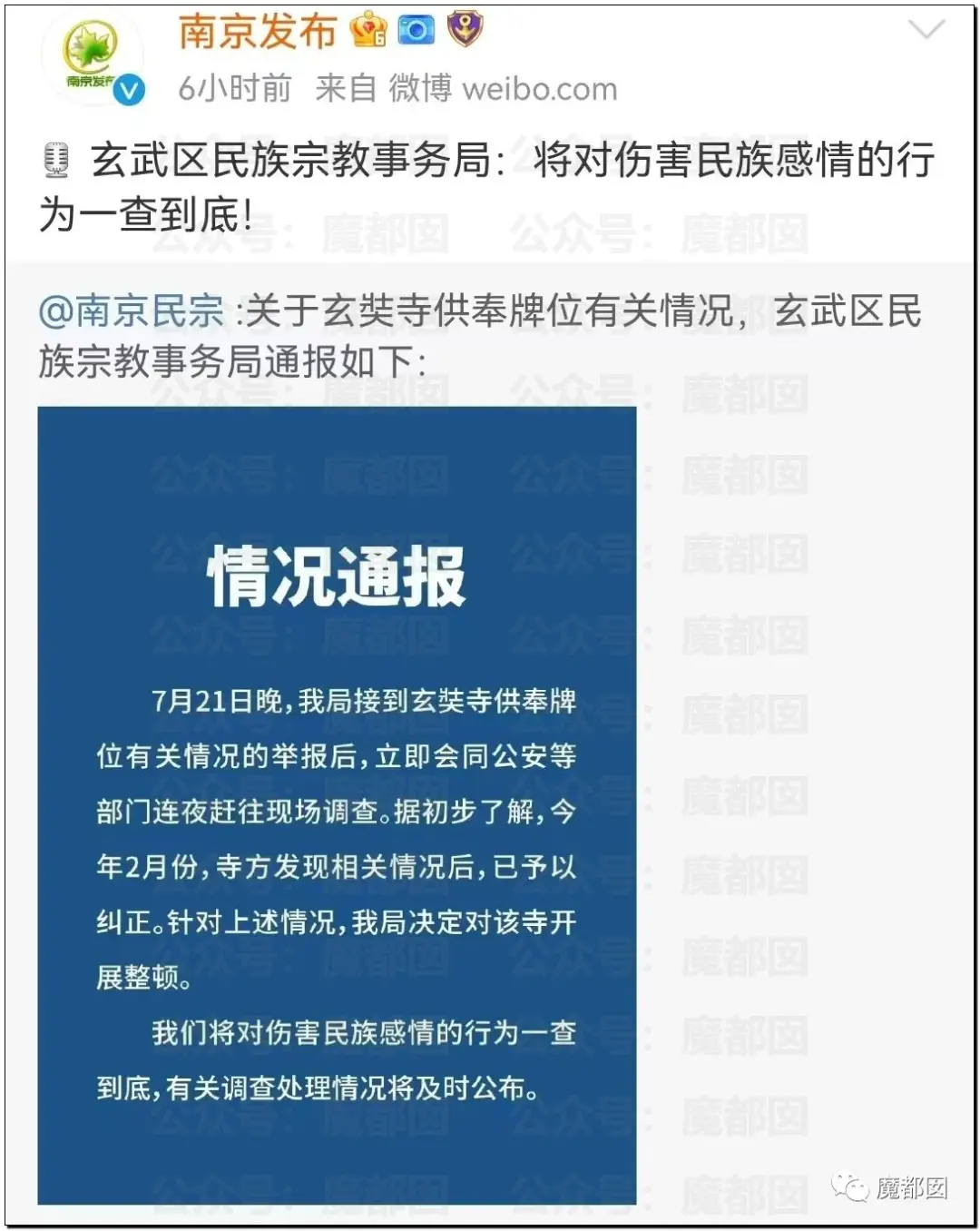This screenshot has width=980, height=1231.
Task: View the 情况通报 image full screen
Action: point(337,805)
